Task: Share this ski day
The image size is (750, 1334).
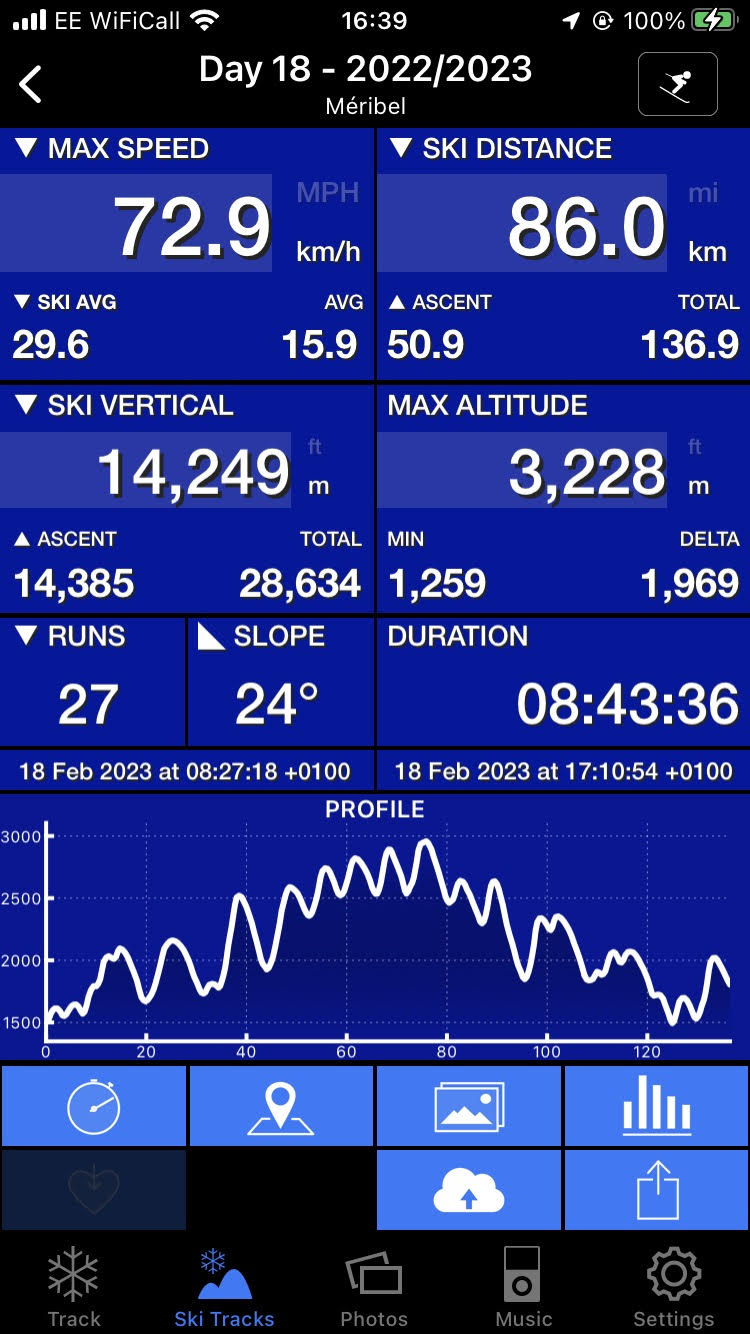Action: 657,1190
